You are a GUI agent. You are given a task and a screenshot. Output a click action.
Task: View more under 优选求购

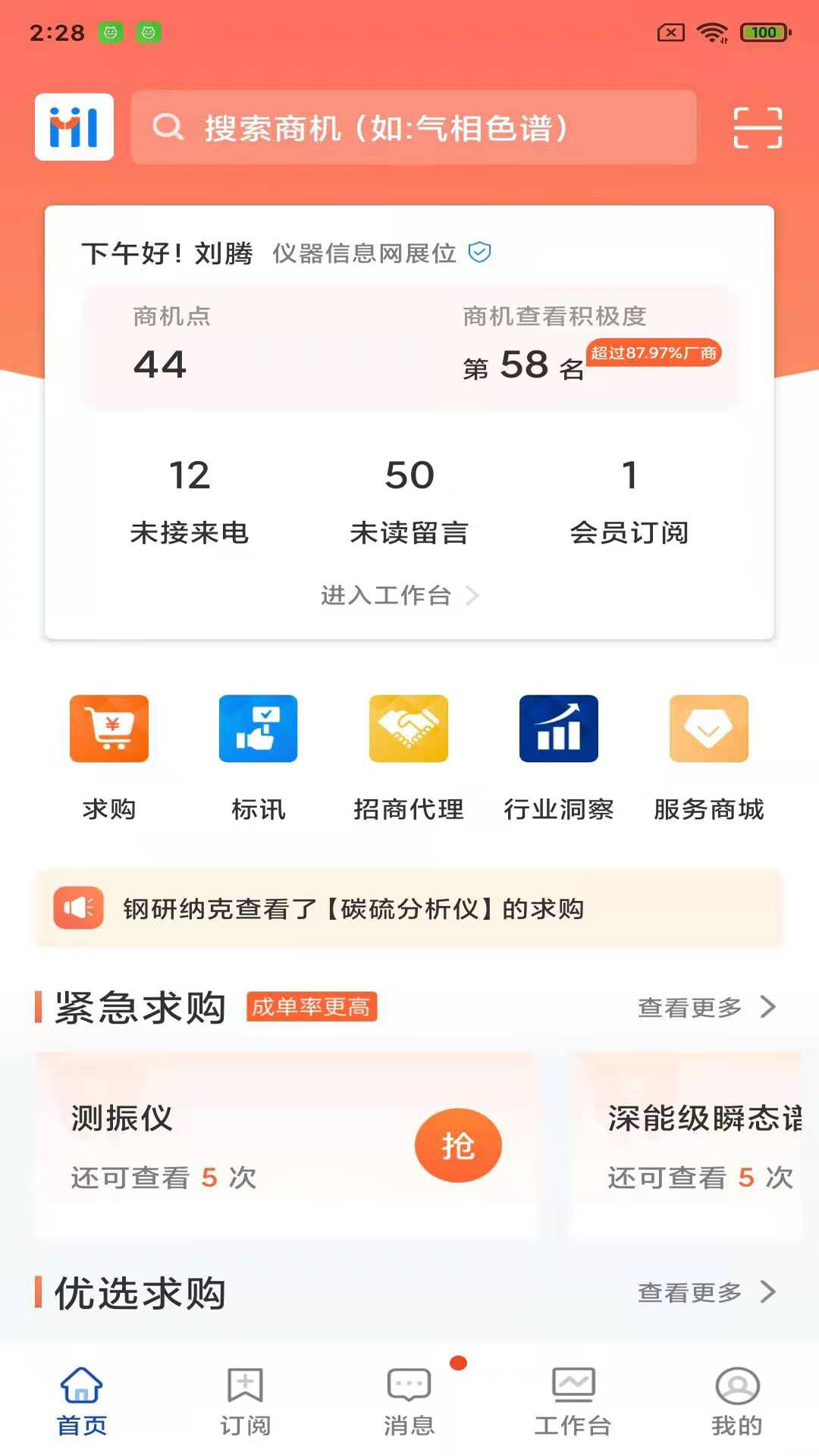[x=707, y=1291]
